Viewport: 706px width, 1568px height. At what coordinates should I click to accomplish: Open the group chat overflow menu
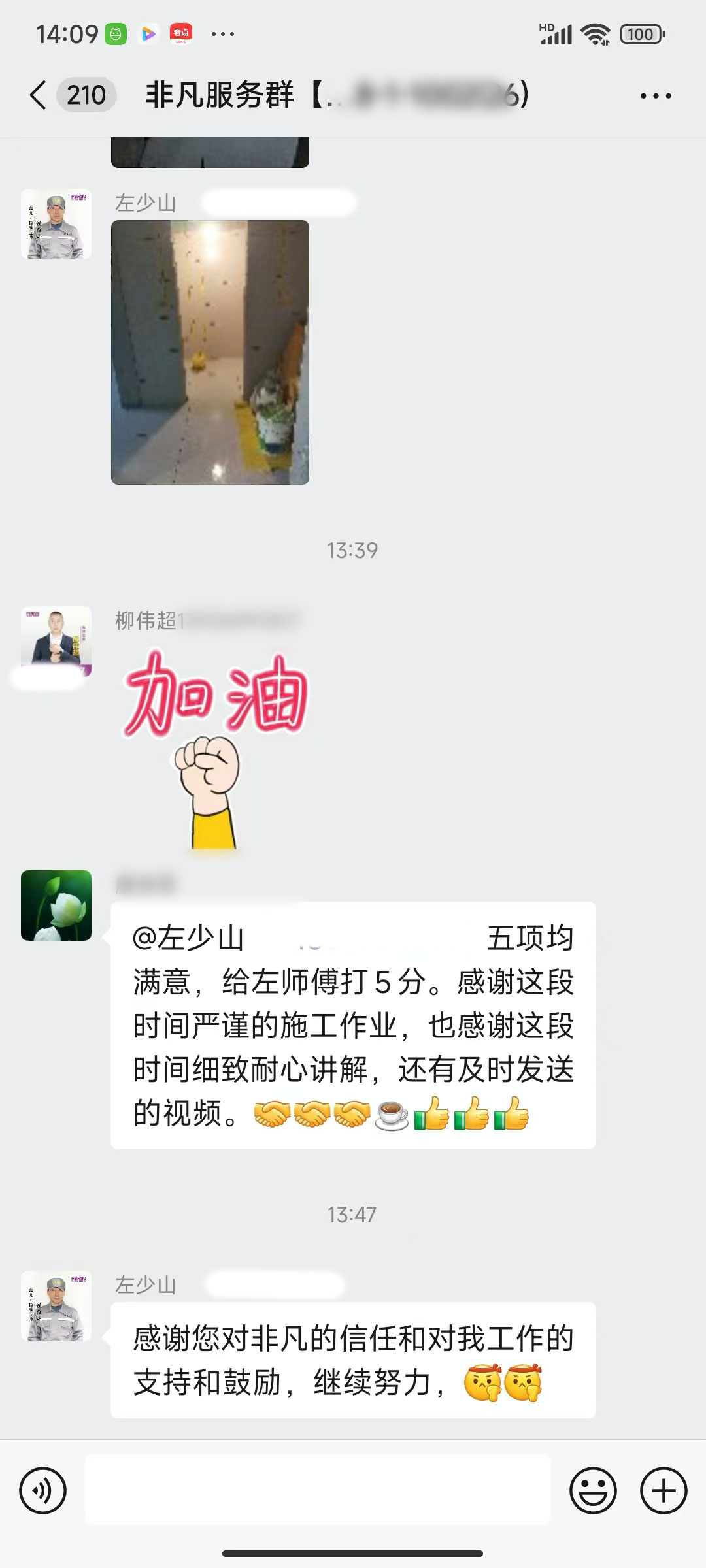(x=655, y=96)
